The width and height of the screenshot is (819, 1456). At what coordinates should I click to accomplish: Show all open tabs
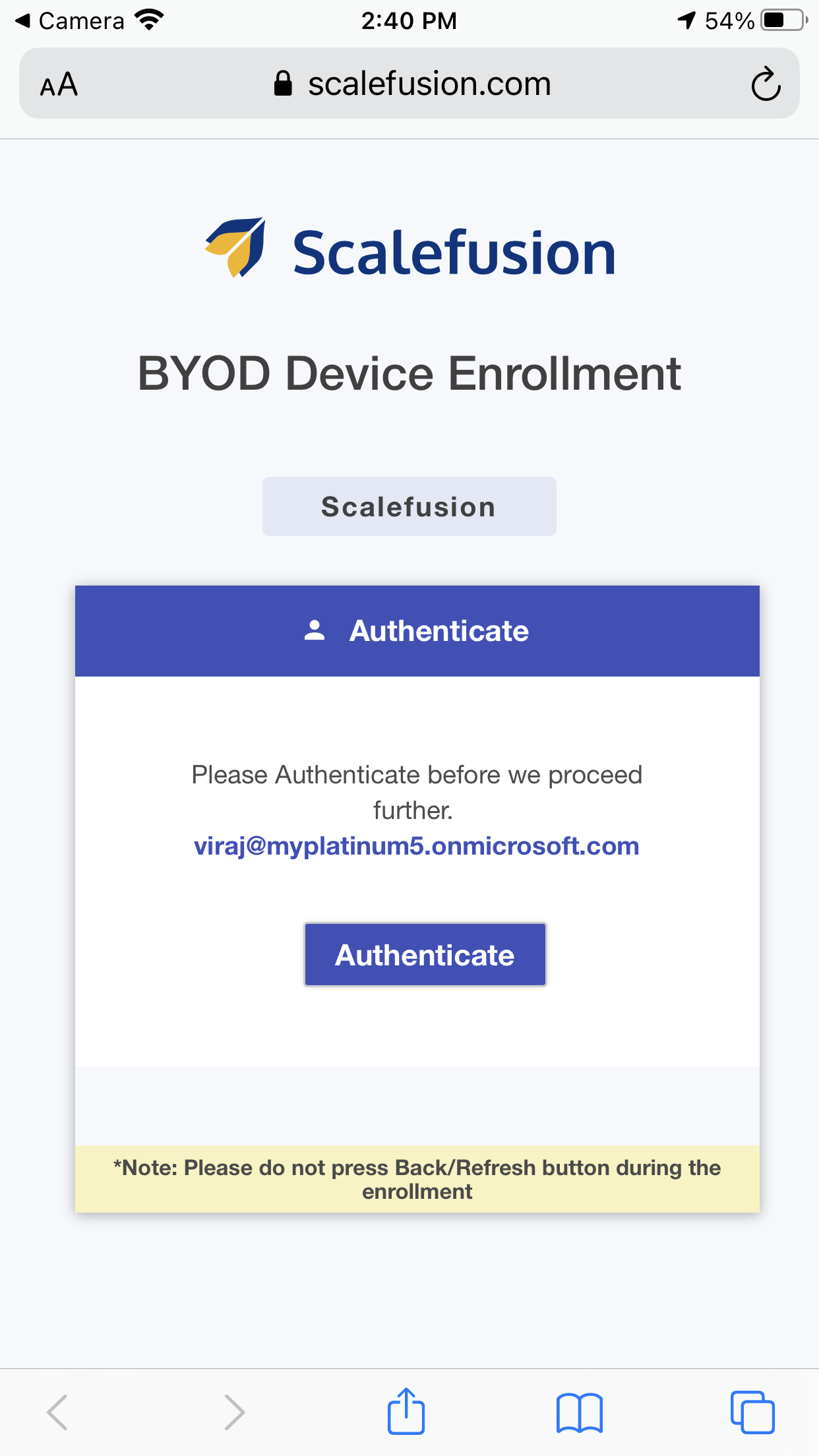point(752,1412)
